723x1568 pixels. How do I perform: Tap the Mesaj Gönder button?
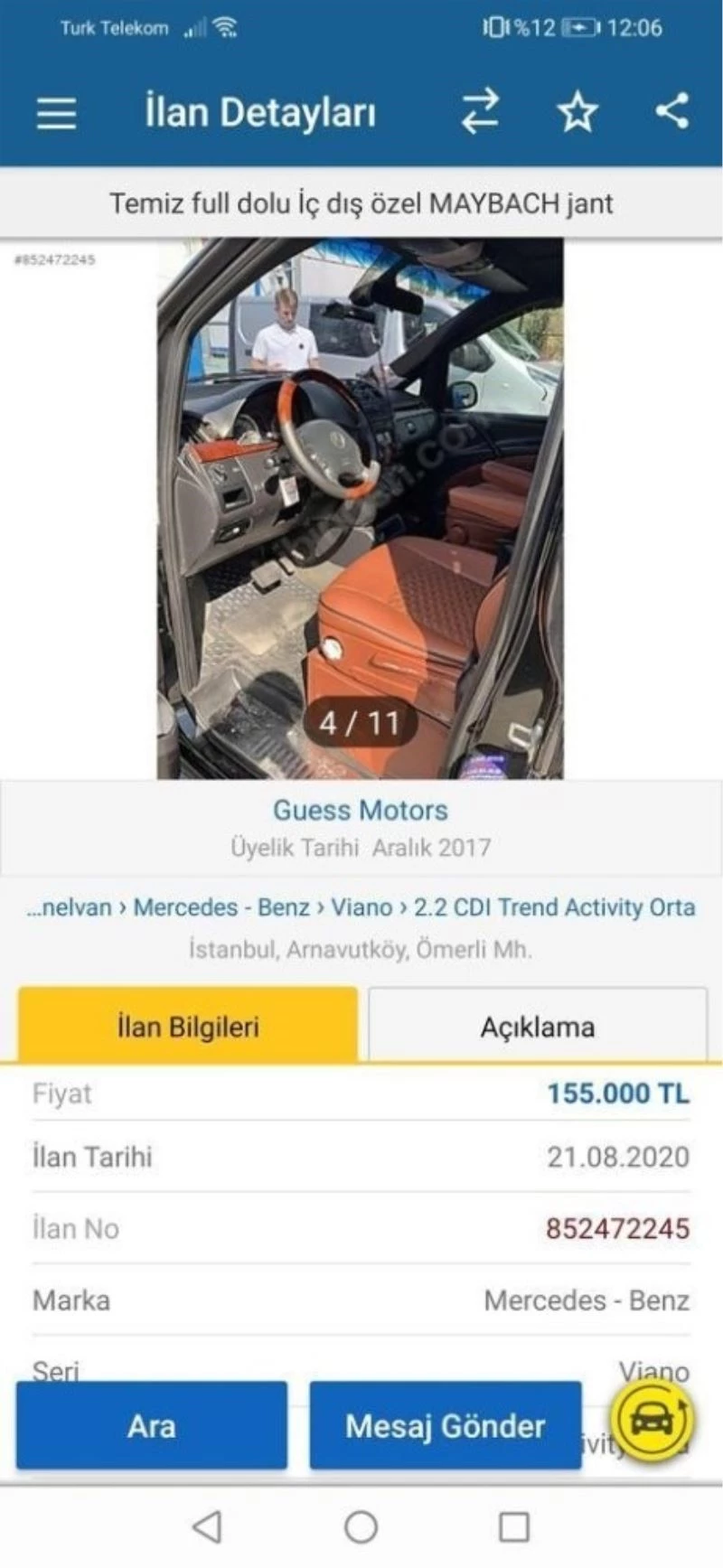click(x=446, y=1426)
